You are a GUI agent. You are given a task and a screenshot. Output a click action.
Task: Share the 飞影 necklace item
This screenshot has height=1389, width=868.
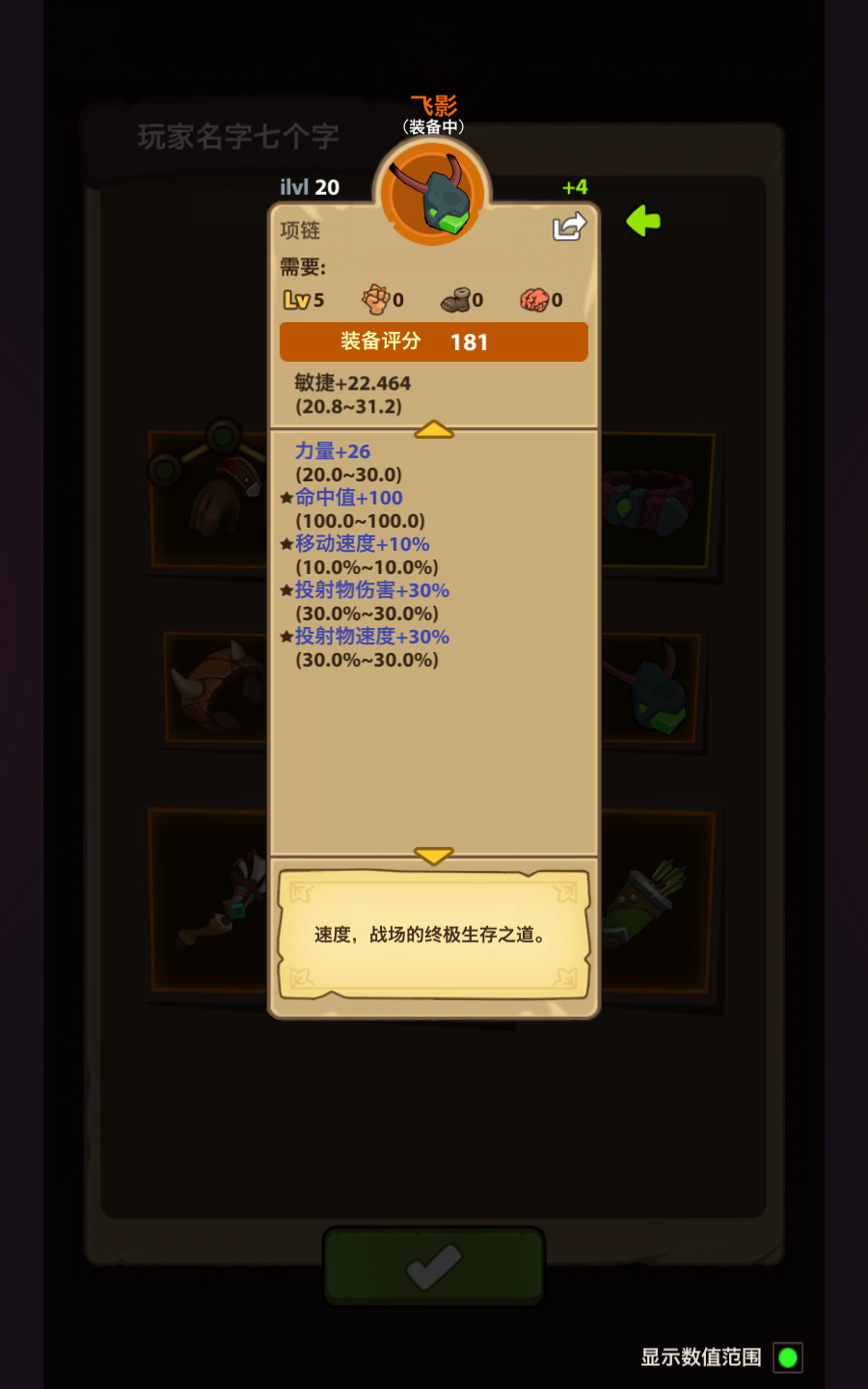click(x=569, y=227)
